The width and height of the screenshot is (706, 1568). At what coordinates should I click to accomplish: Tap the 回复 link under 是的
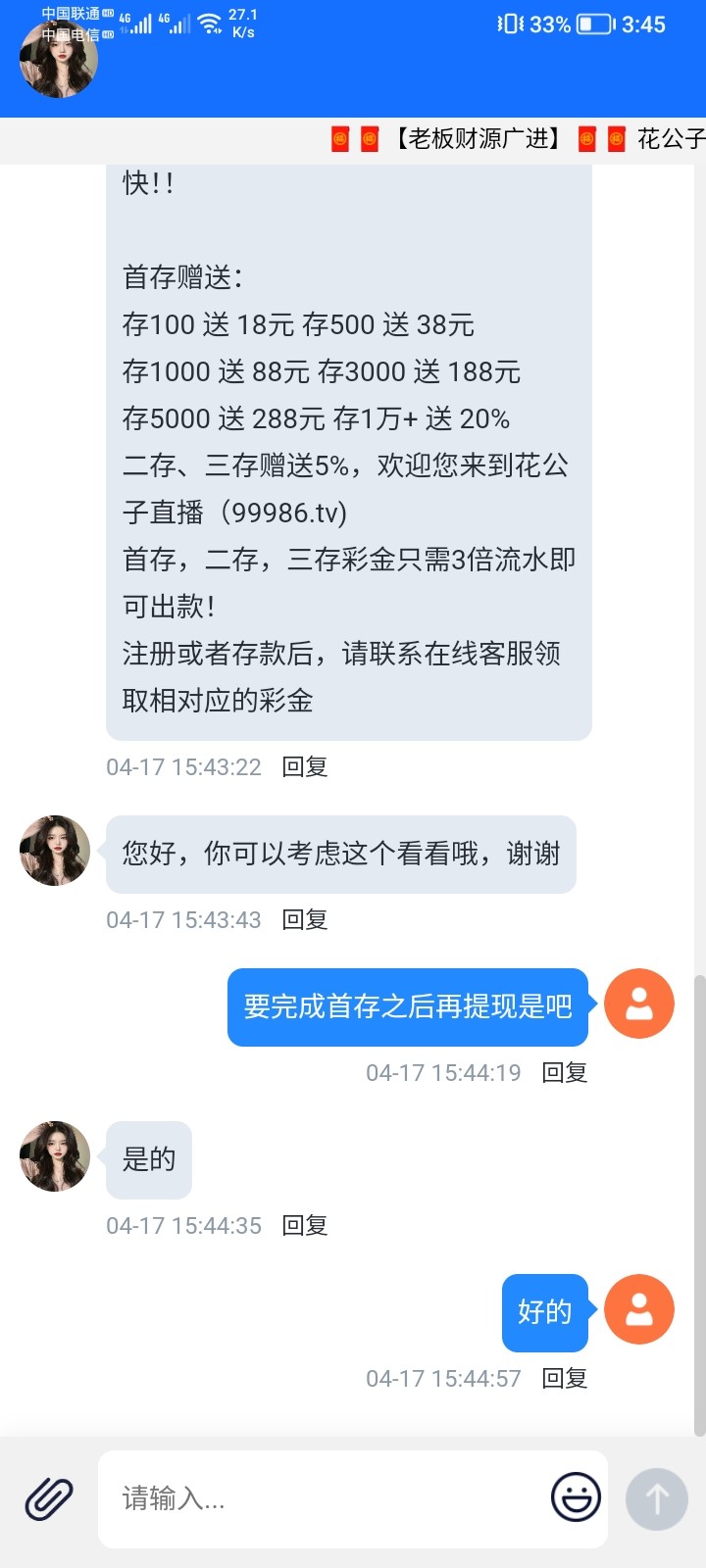click(x=304, y=1224)
